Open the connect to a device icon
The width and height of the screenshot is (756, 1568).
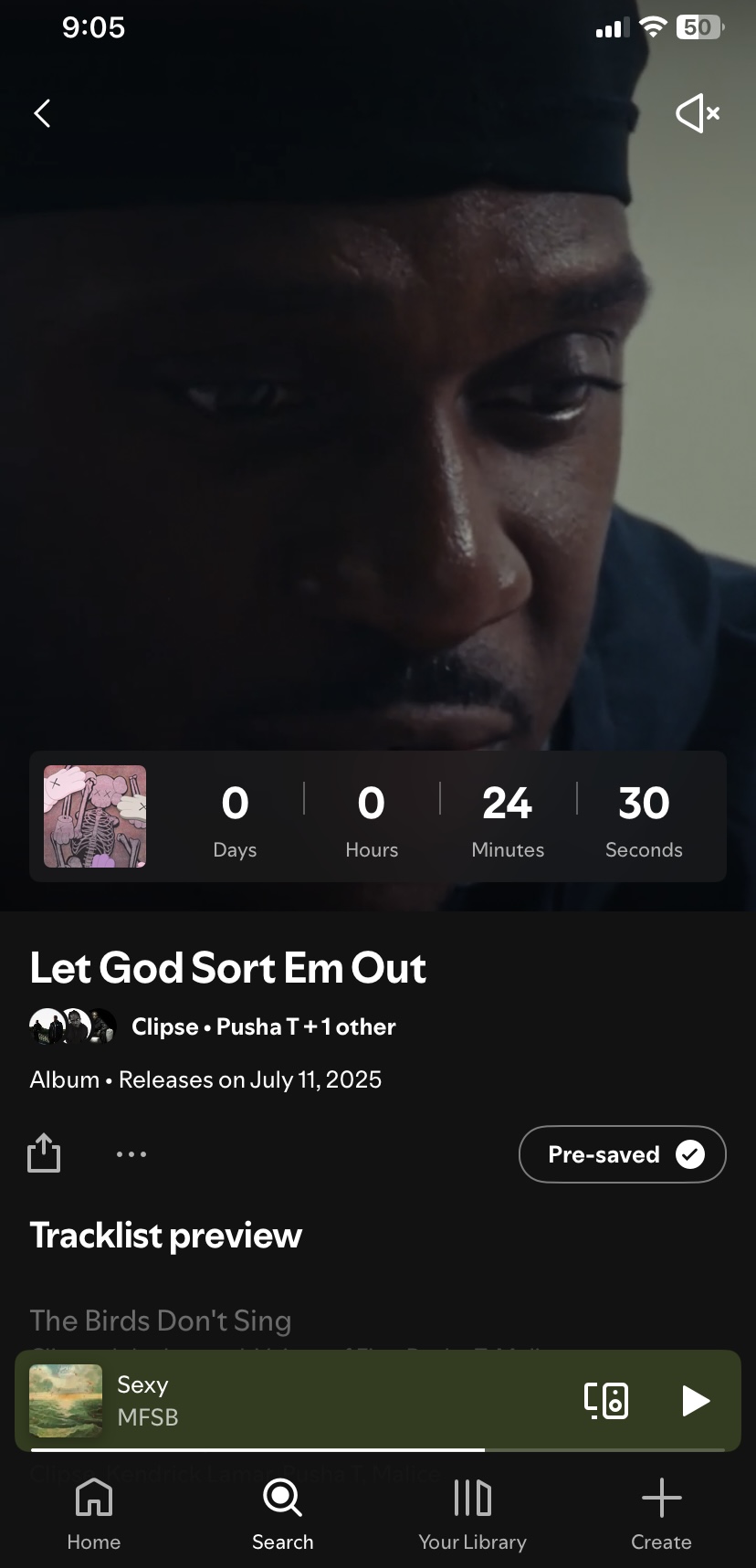[606, 1400]
